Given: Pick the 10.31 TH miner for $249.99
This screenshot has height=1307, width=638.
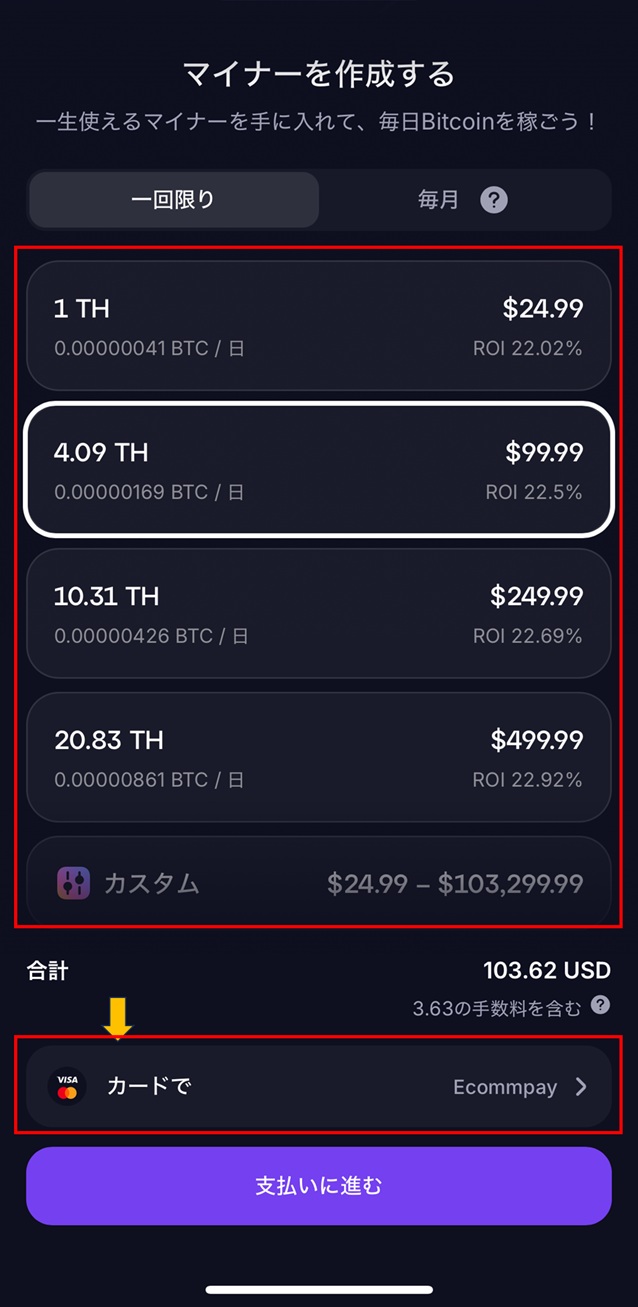Looking at the screenshot, I should 318,614.
